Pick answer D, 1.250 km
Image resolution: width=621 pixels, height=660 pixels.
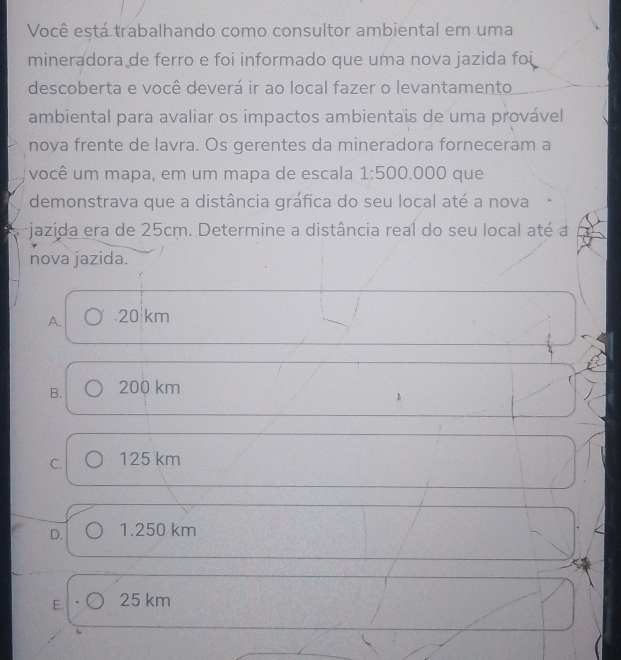click(93, 530)
